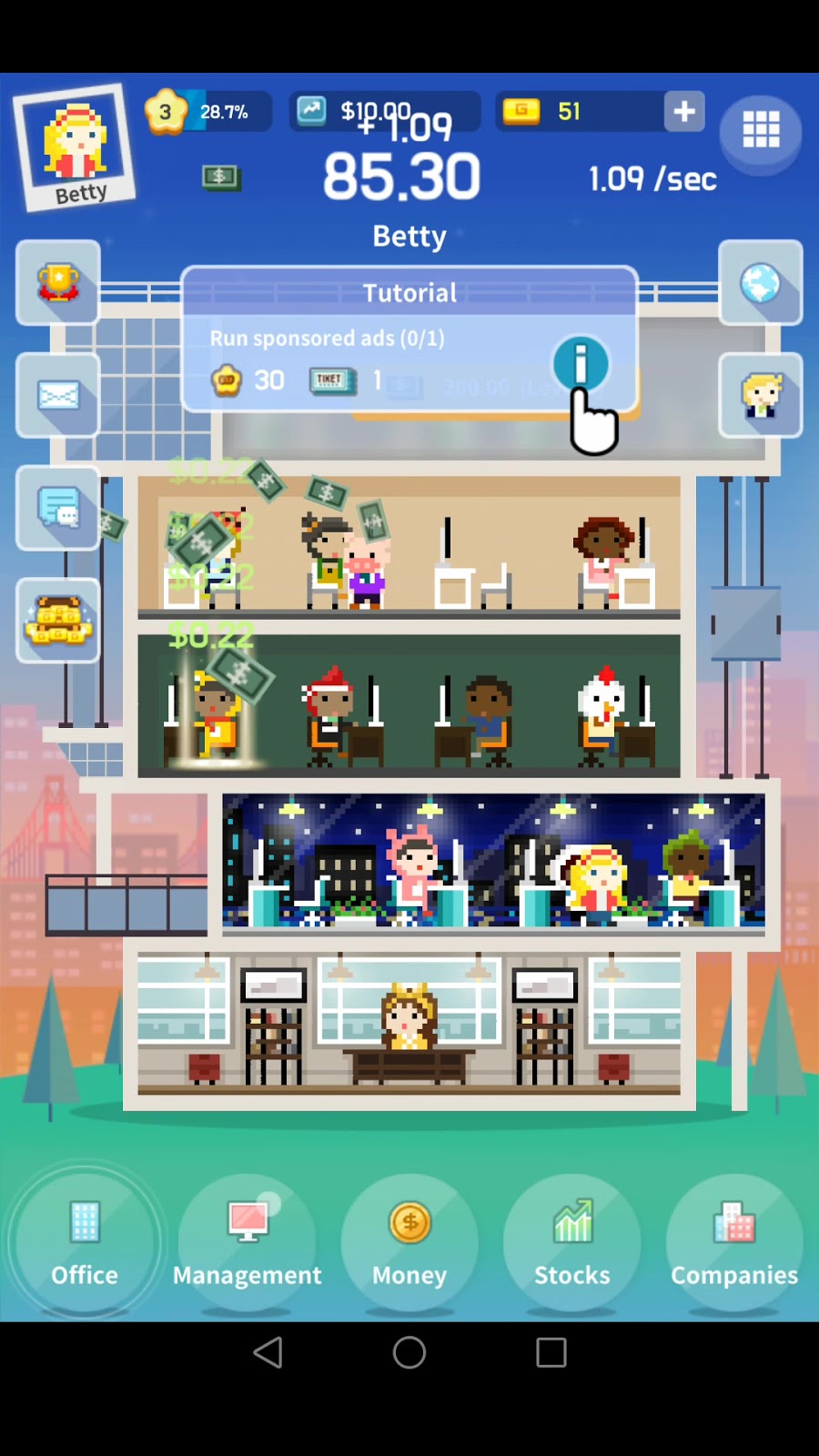Open Betty's profile picture
Screen dimensions: 819x1456
[75, 147]
